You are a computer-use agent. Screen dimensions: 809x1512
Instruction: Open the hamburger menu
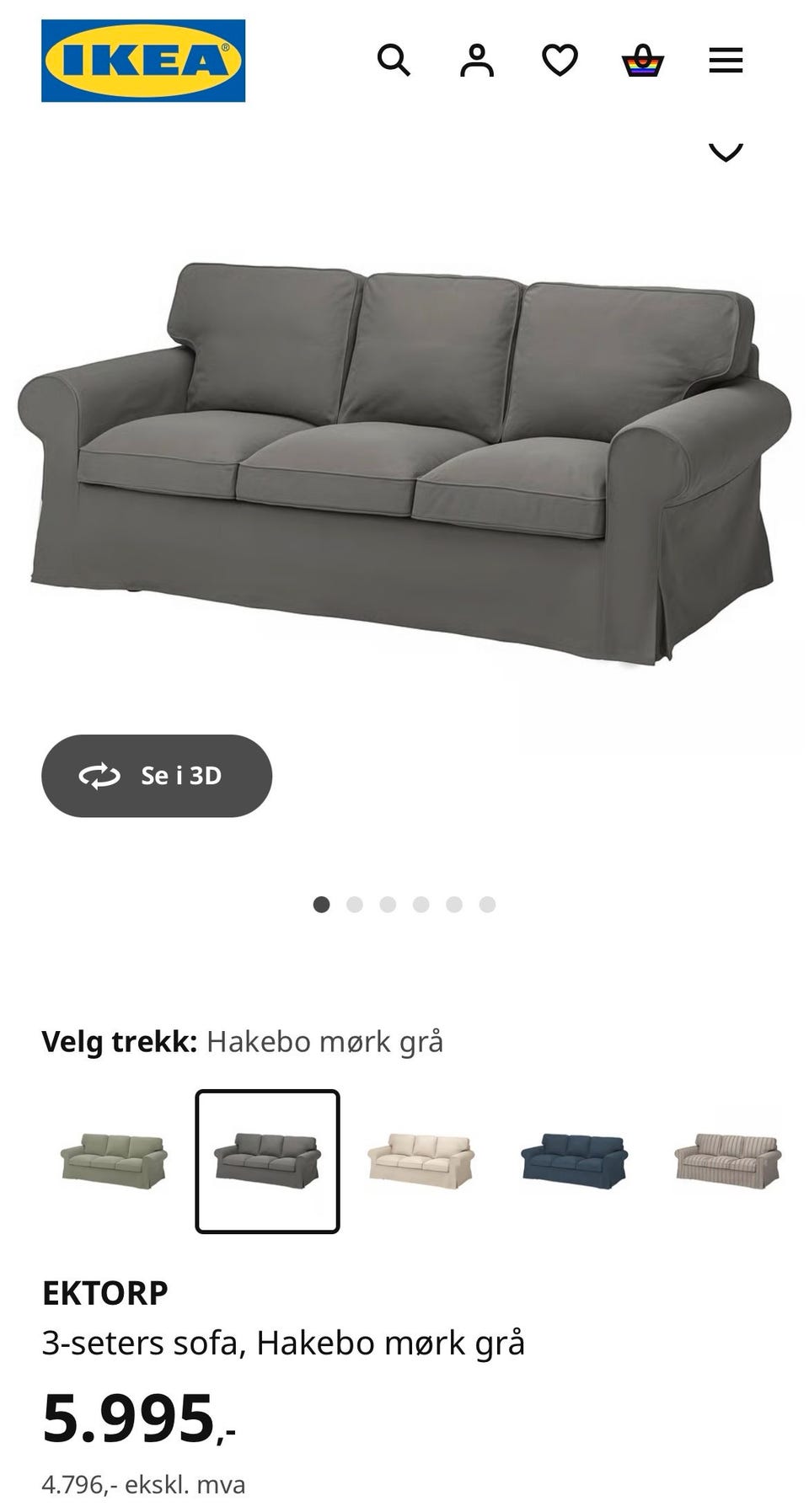click(x=726, y=61)
